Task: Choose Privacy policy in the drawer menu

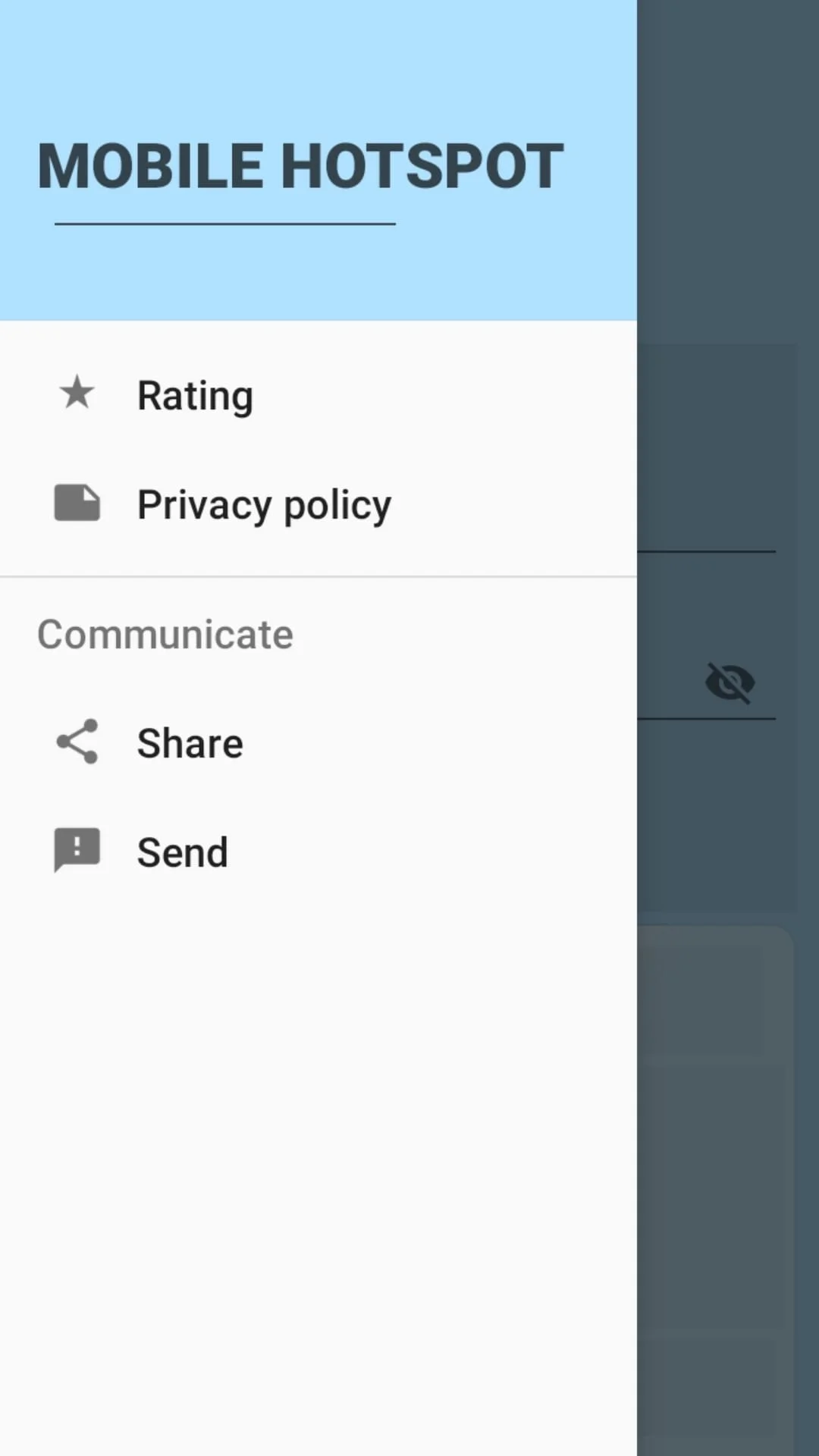Action: click(x=263, y=504)
